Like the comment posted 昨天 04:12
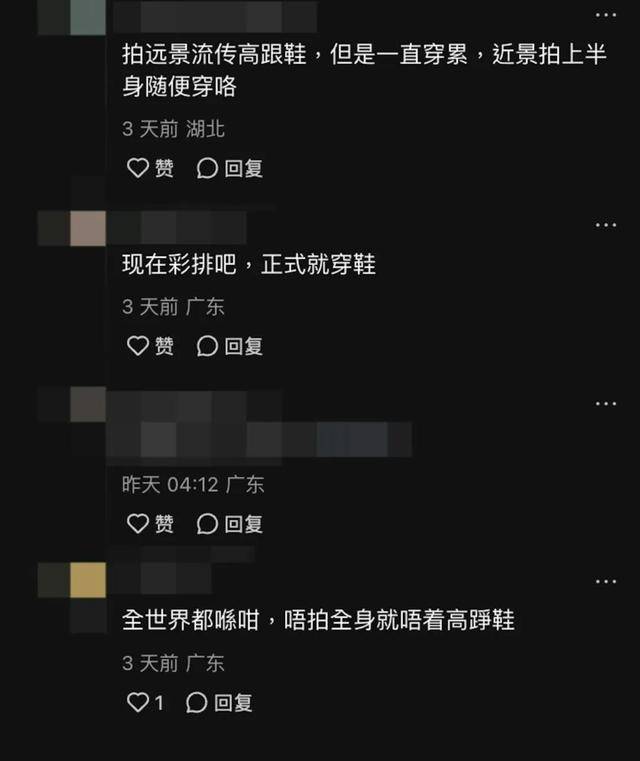 (150, 523)
